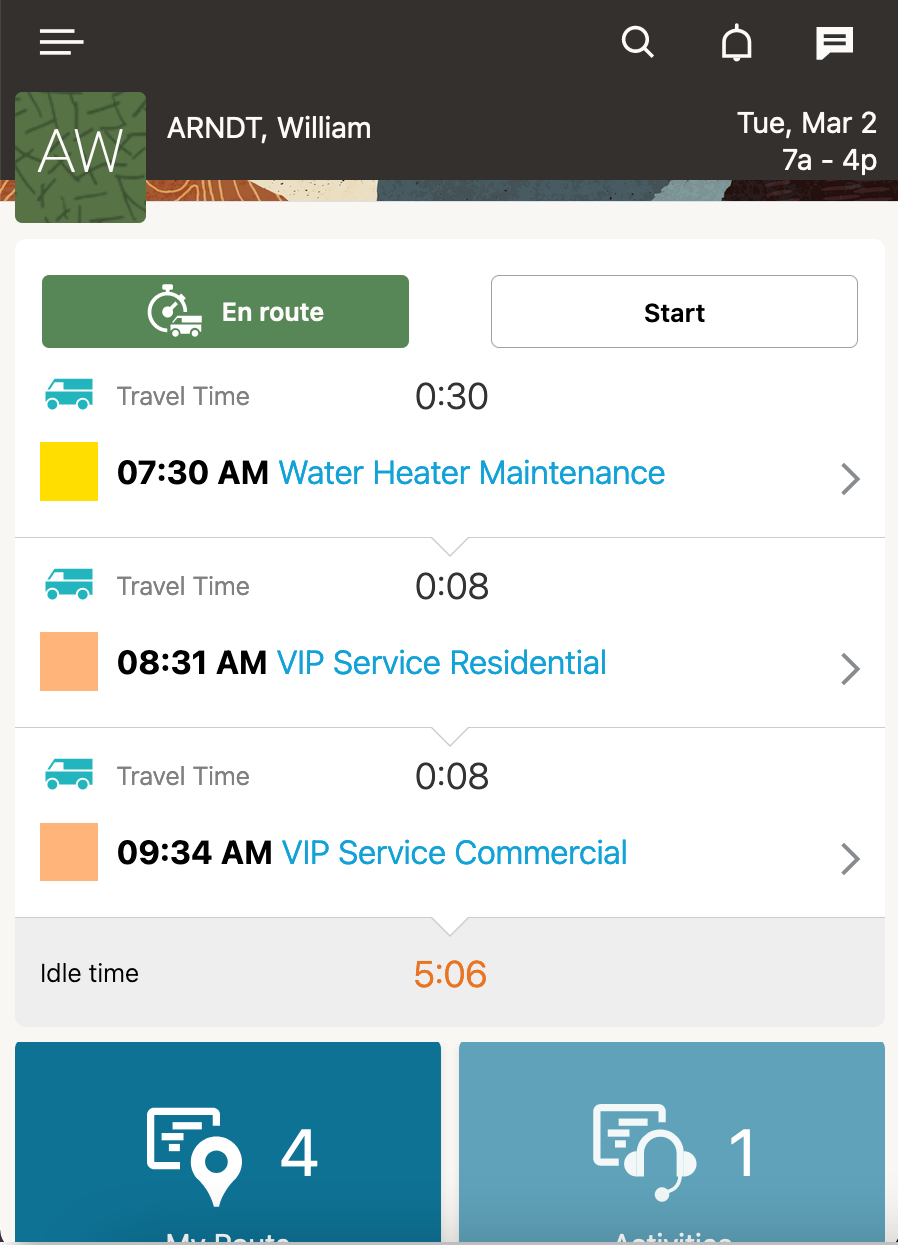Open the VIP Service Residential activity
Viewport: 898px width, 1245px height.
tap(441, 662)
